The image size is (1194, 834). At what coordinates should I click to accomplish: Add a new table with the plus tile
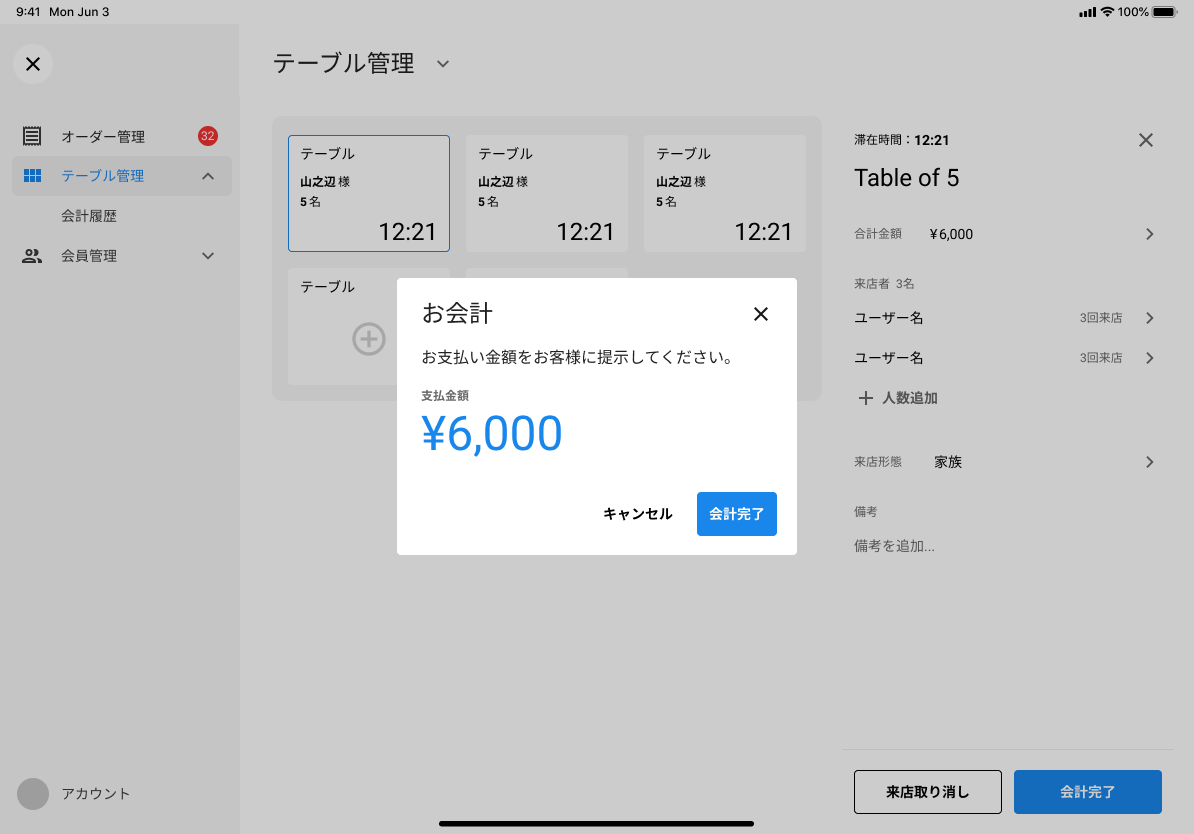pos(369,339)
